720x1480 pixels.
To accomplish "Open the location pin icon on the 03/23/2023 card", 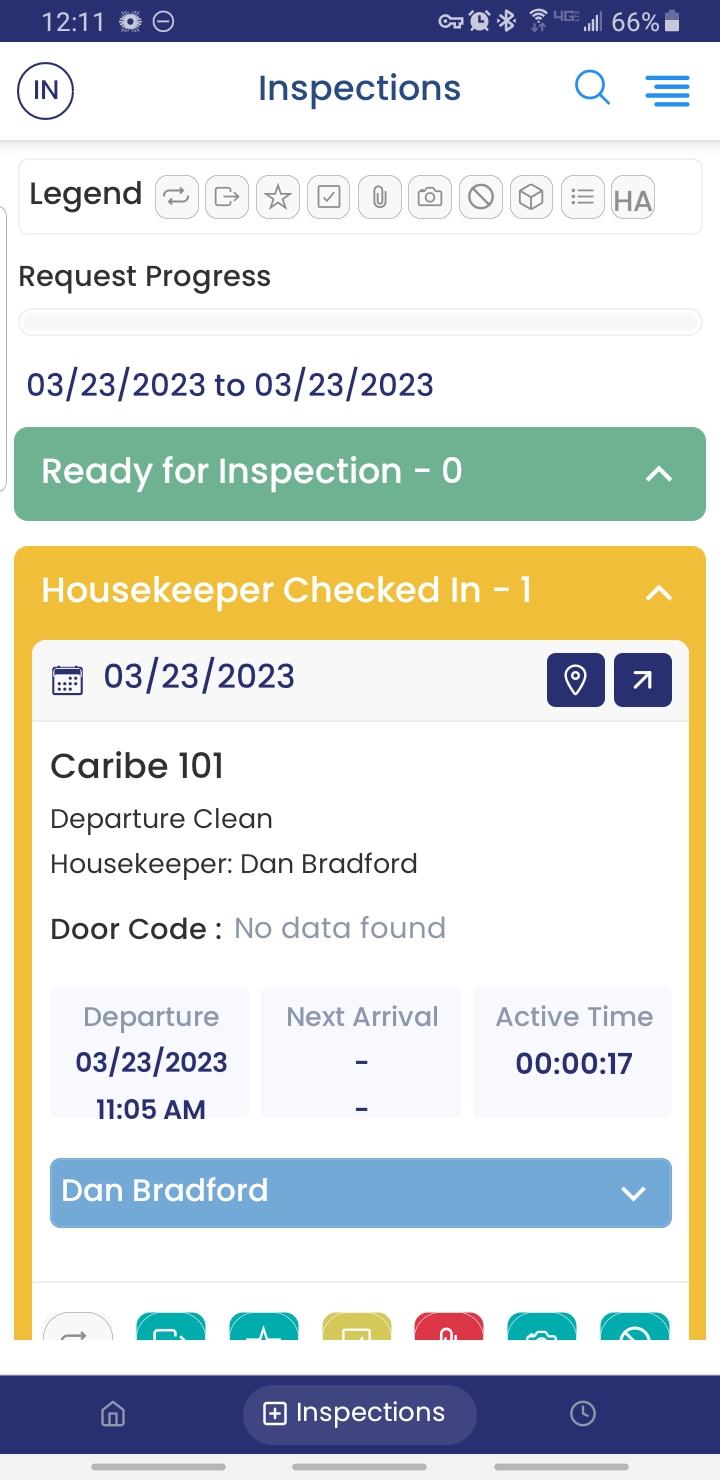I will (575, 679).
